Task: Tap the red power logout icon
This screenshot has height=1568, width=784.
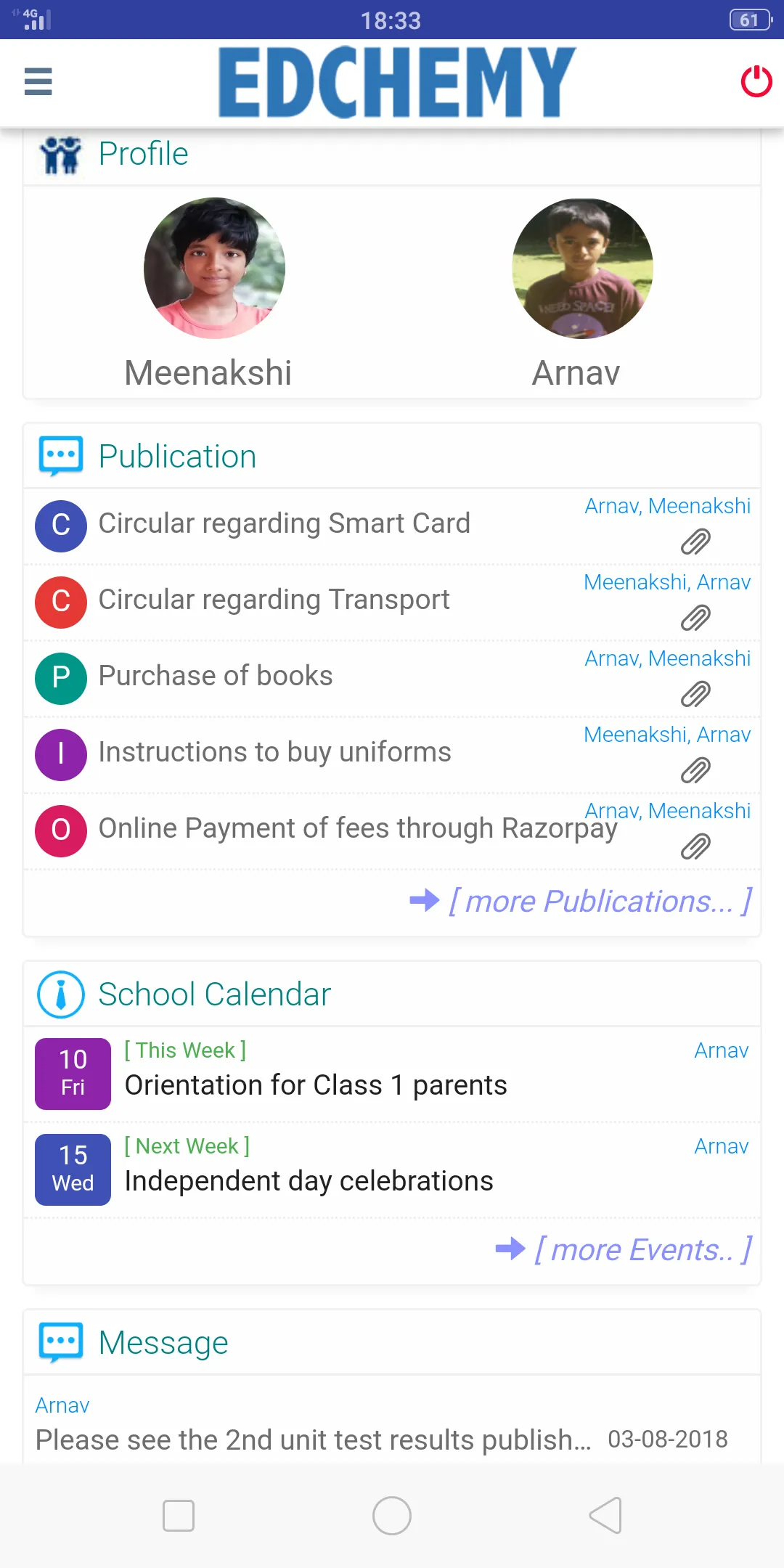Action: [756, 81]
